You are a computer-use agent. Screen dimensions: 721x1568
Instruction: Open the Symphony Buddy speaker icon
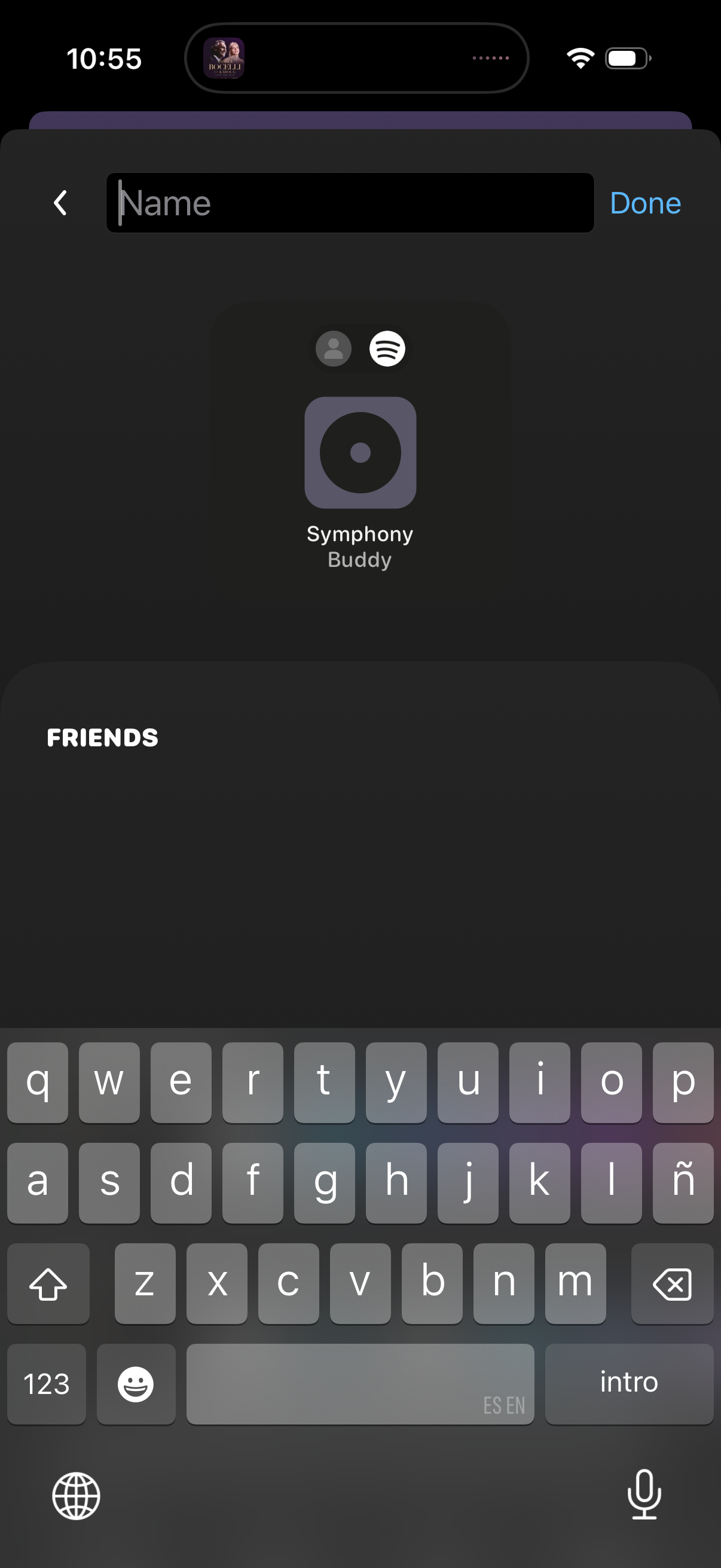click(360, 453)
